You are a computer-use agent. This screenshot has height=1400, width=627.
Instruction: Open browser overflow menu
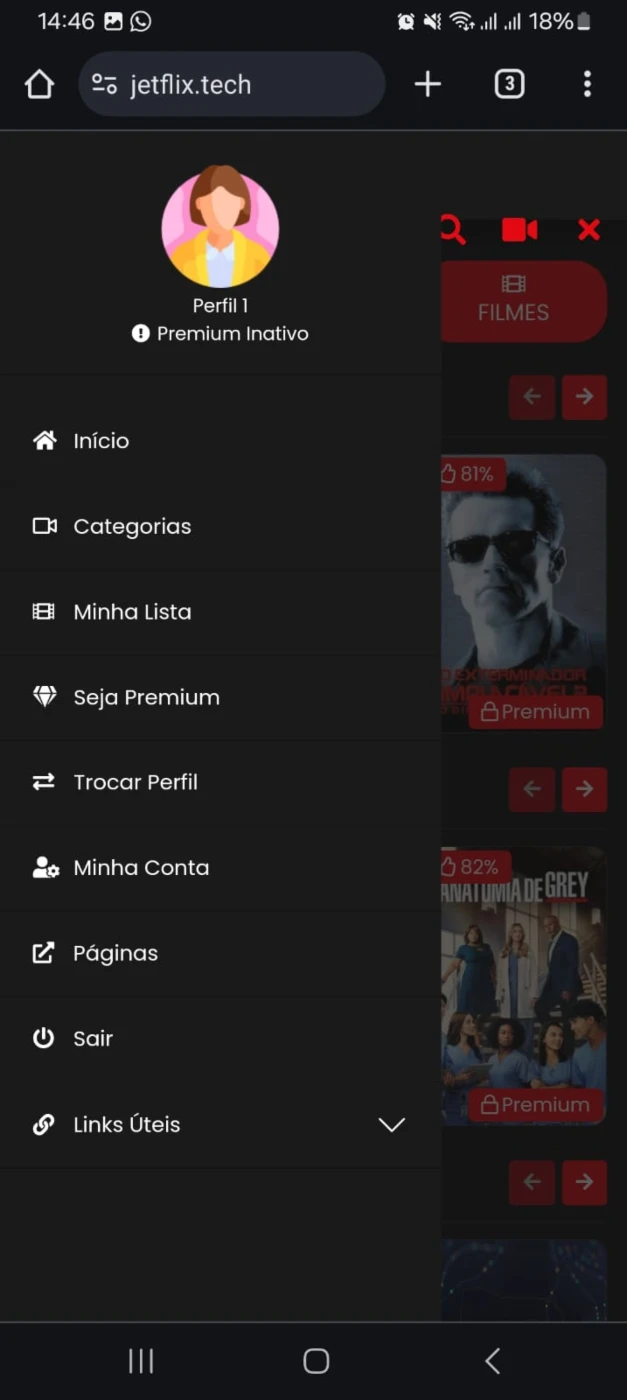(587, 84)
